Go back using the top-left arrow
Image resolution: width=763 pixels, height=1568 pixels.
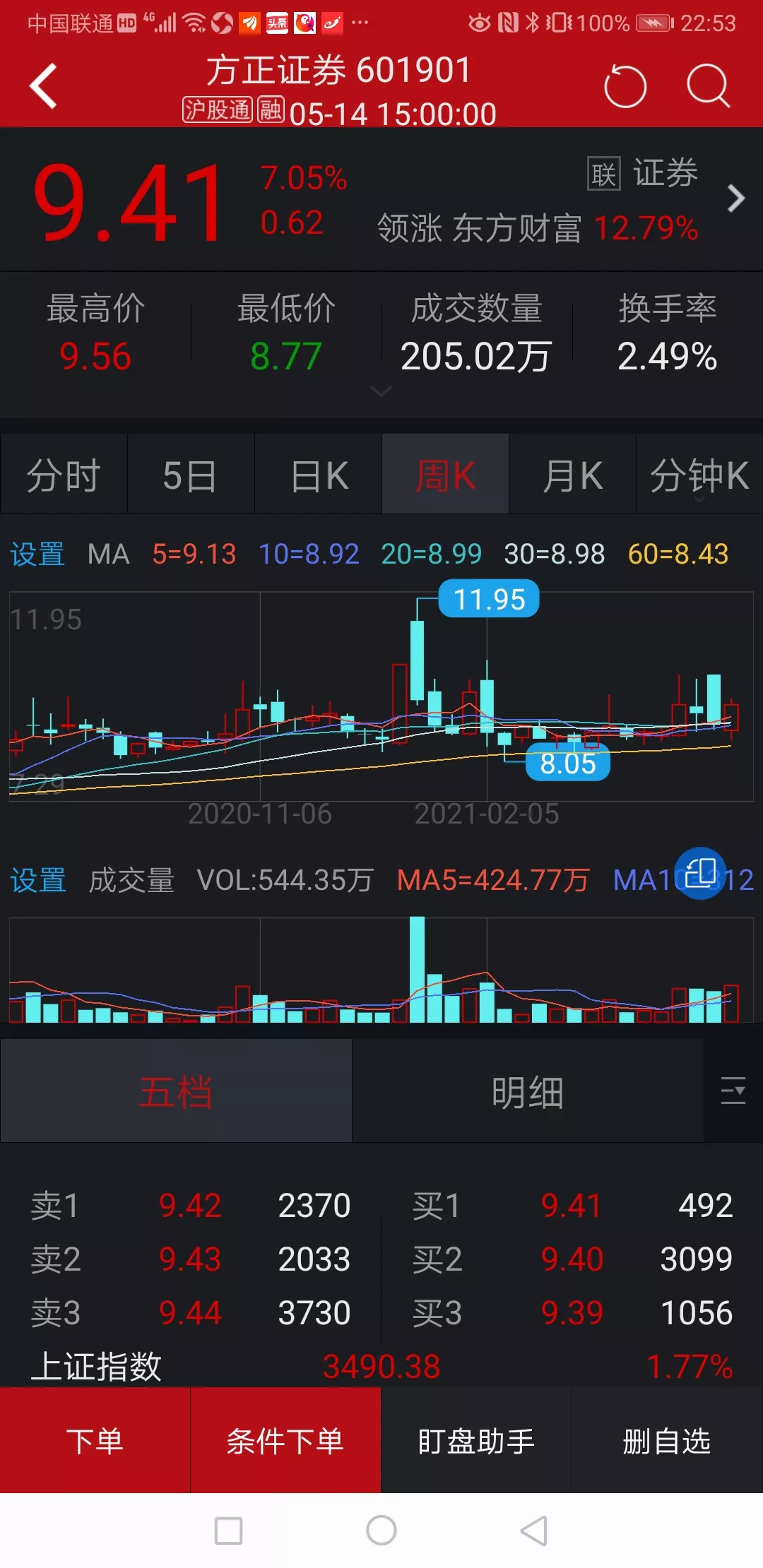click(x=44, y=86)
